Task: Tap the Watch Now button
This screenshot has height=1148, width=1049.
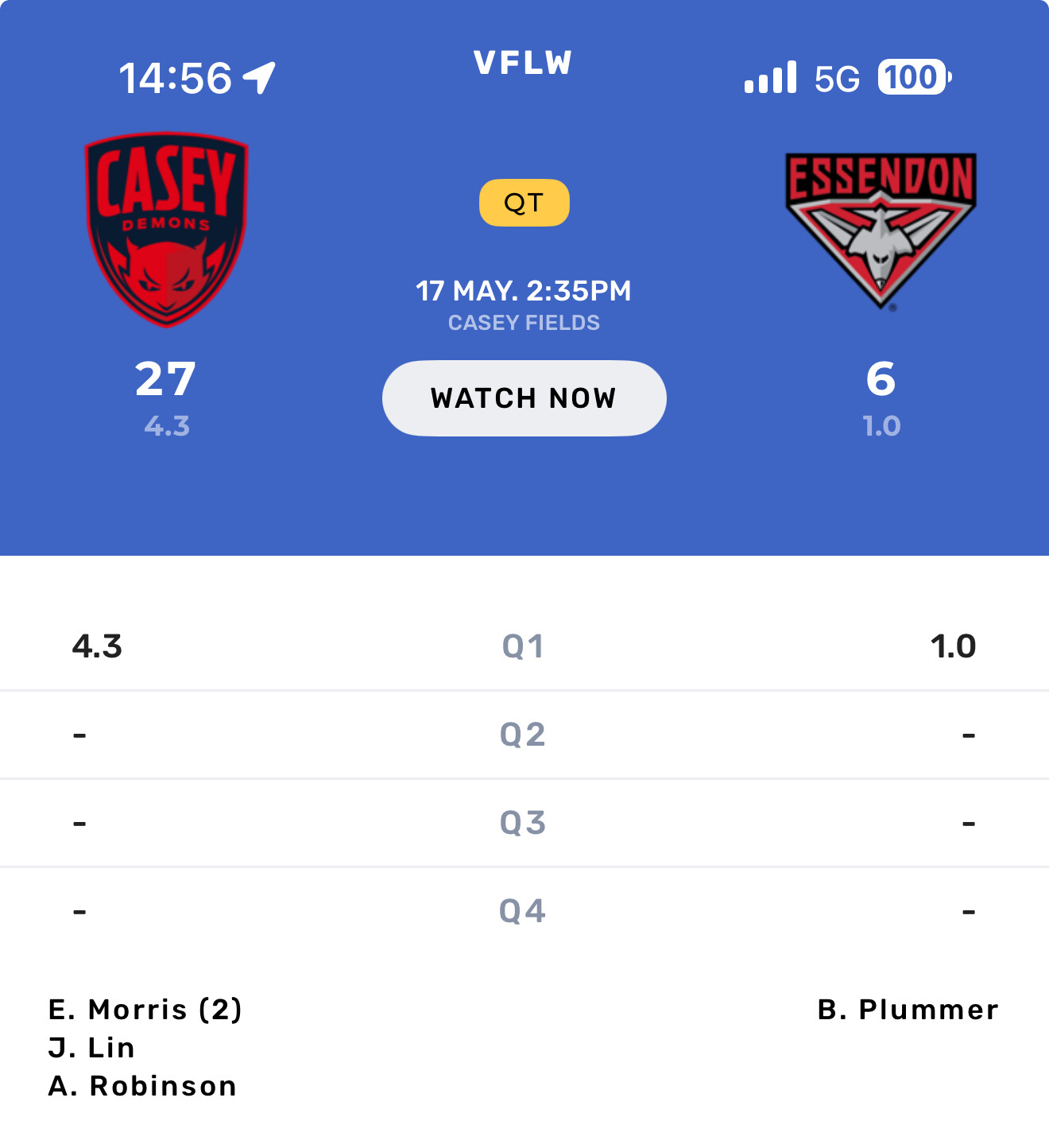Action: pos(524,398)
